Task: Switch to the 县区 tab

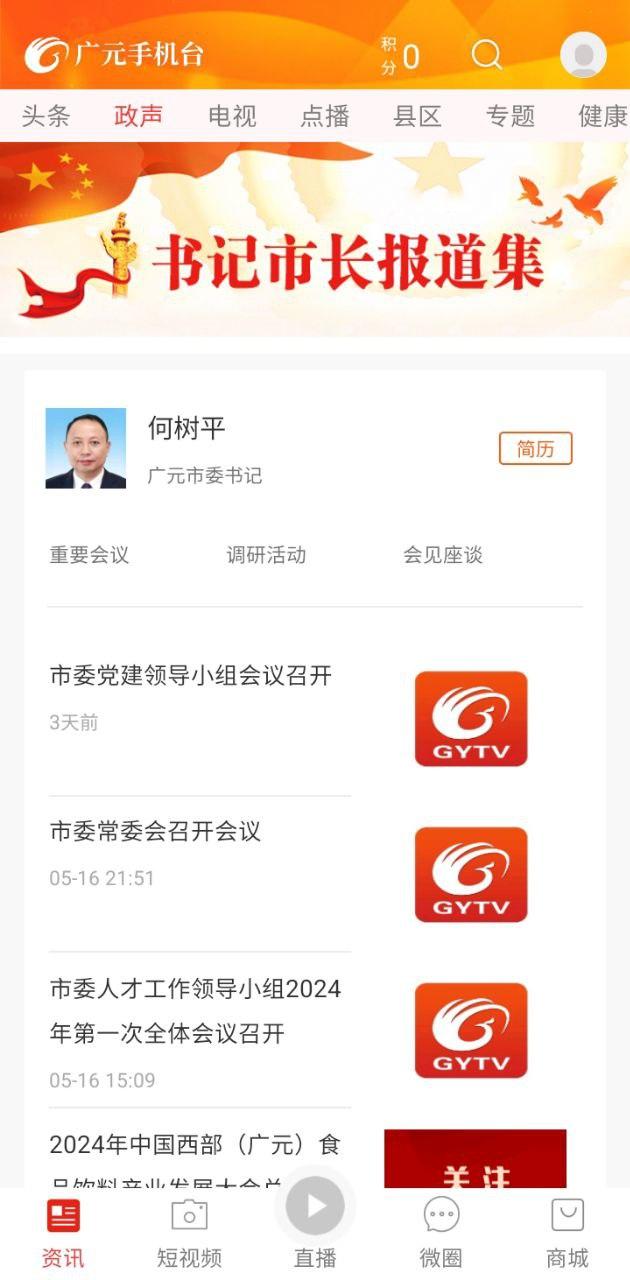Action: tap(417, 116)
